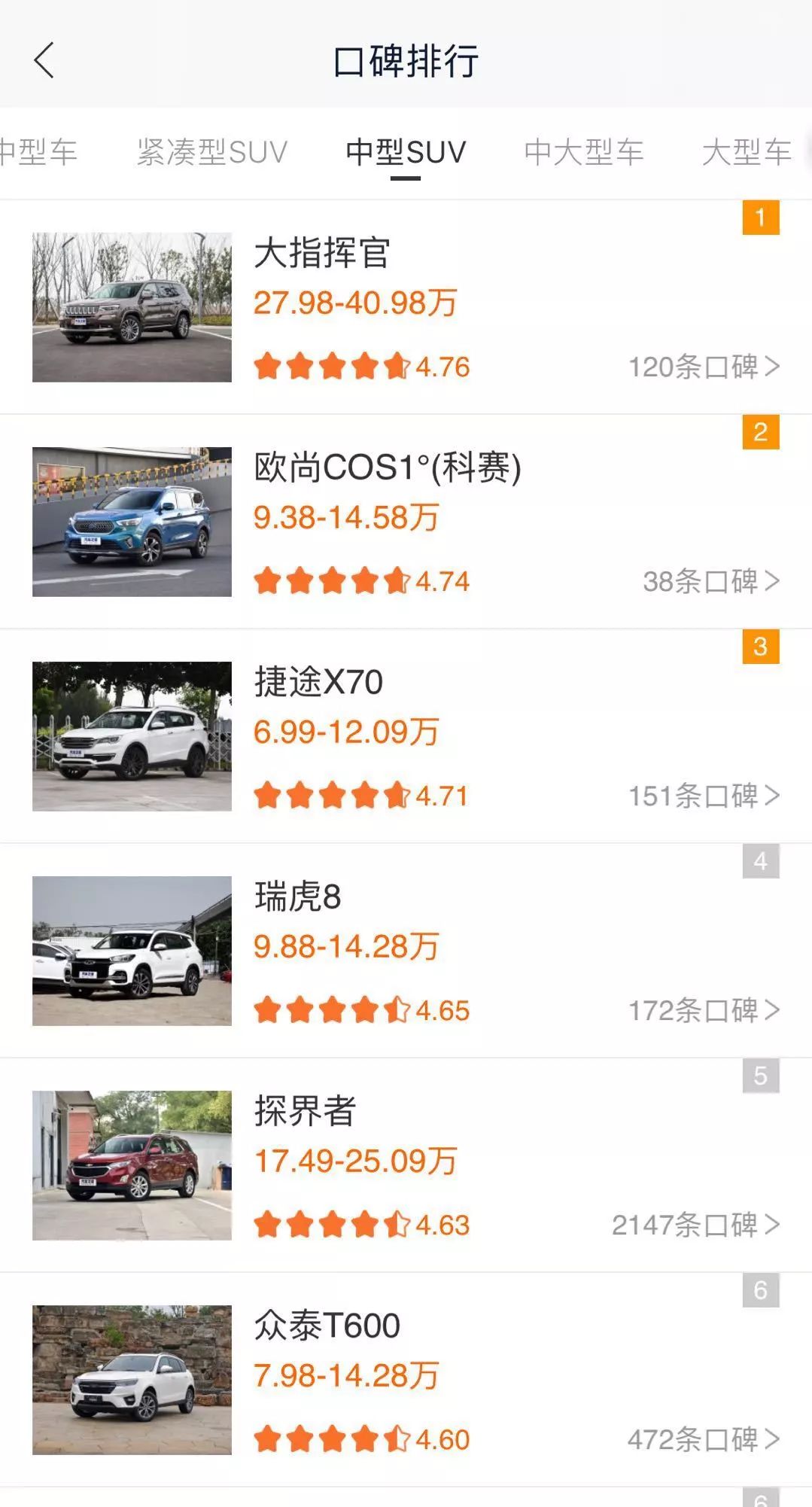812x1507 pixels.
Task: Tap the rank badge 5 for 探界者
Action: pos(762,1073)
